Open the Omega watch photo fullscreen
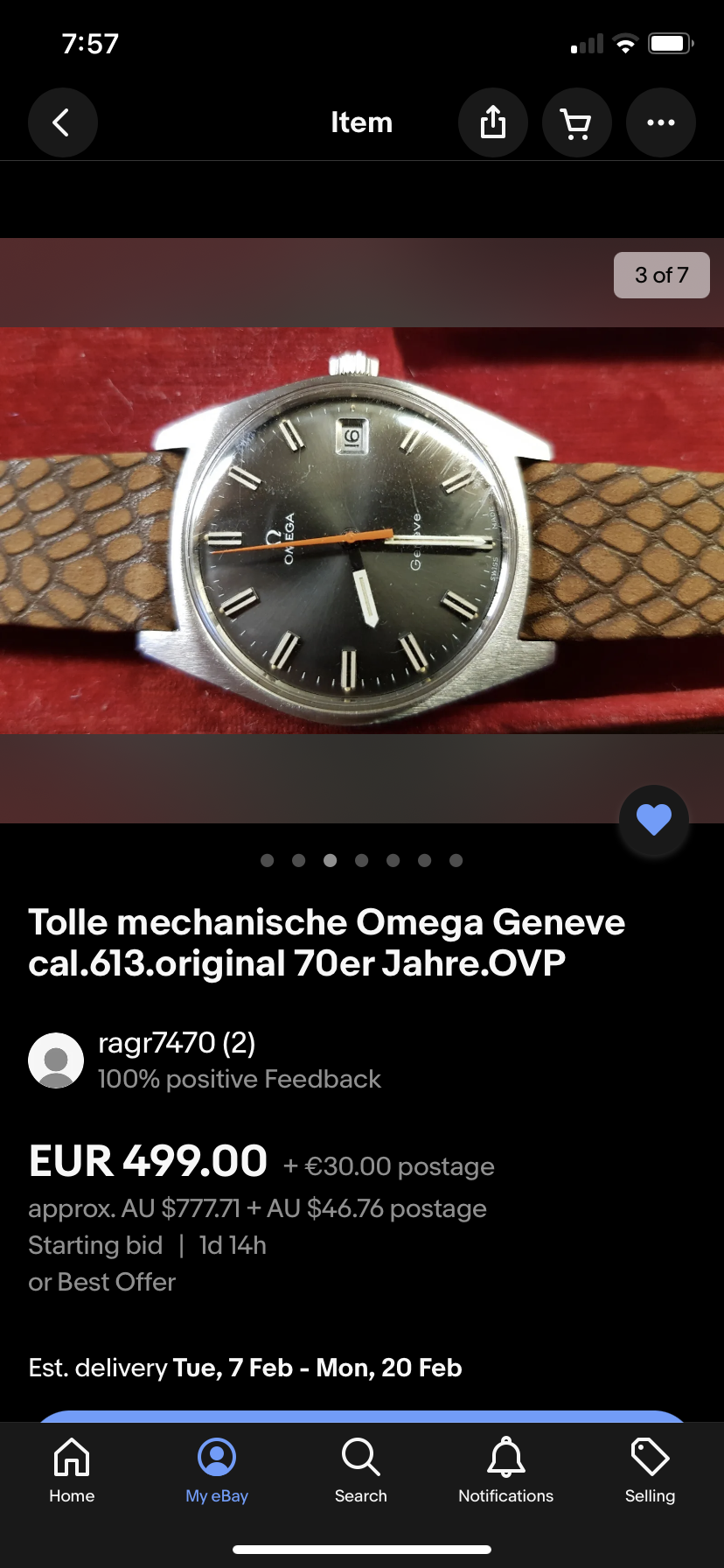This screenshot has width=724, height=1568. [x=362, y=530]
